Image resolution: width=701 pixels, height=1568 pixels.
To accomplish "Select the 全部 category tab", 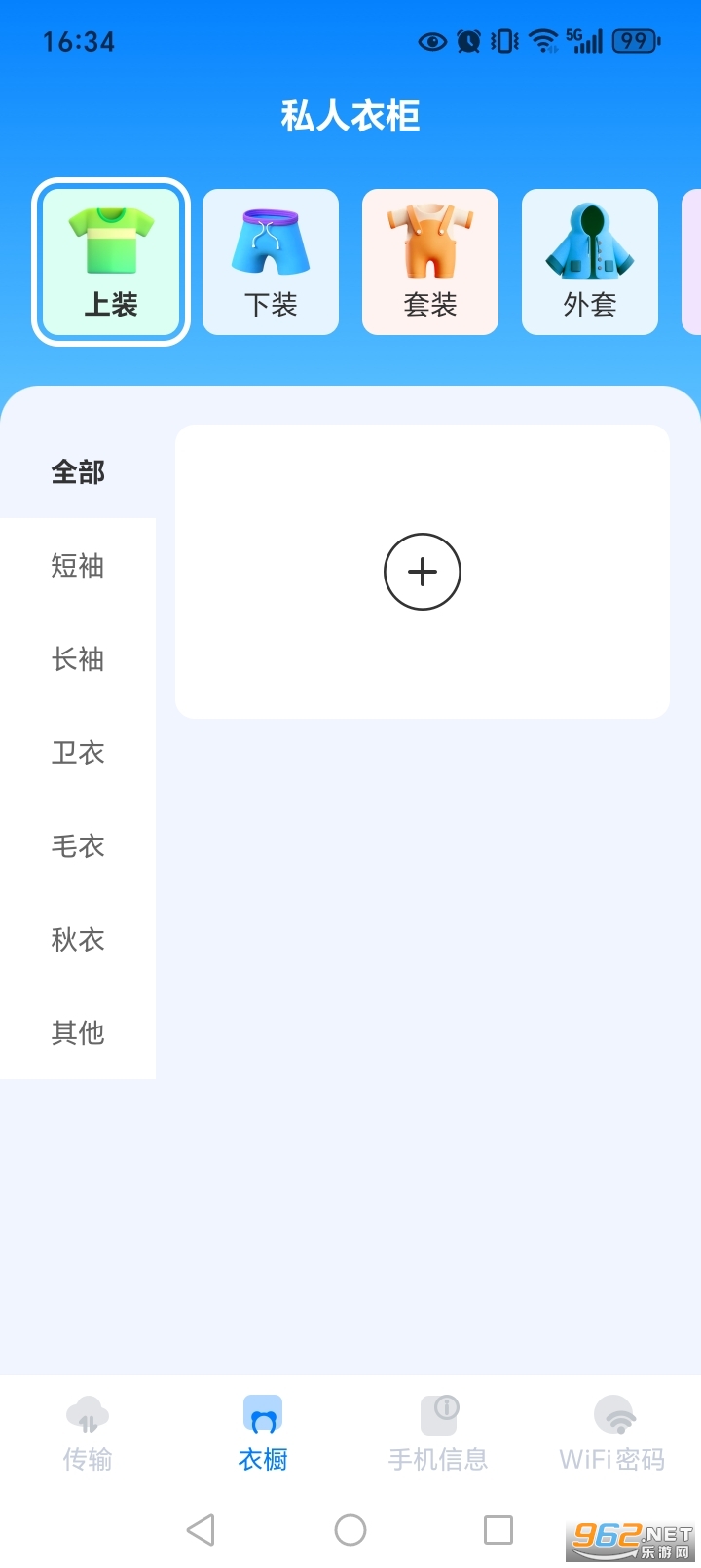I will coord(77,473).
